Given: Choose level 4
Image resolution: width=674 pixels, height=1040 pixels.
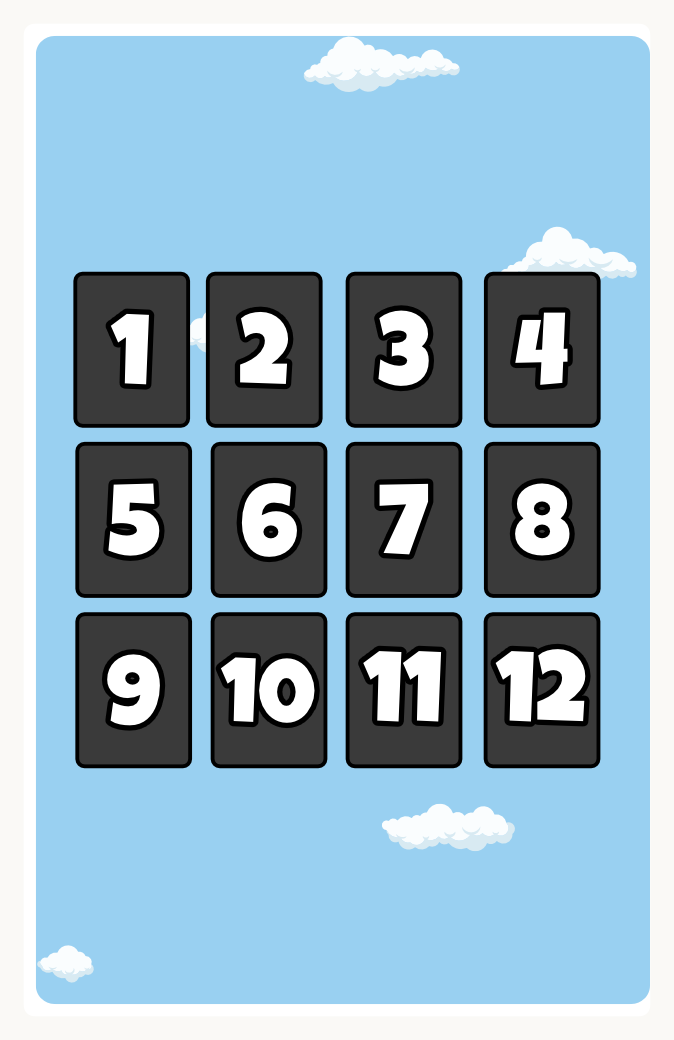Looking at the screenshot, I should pyautogui.click(x=542, y=350).
